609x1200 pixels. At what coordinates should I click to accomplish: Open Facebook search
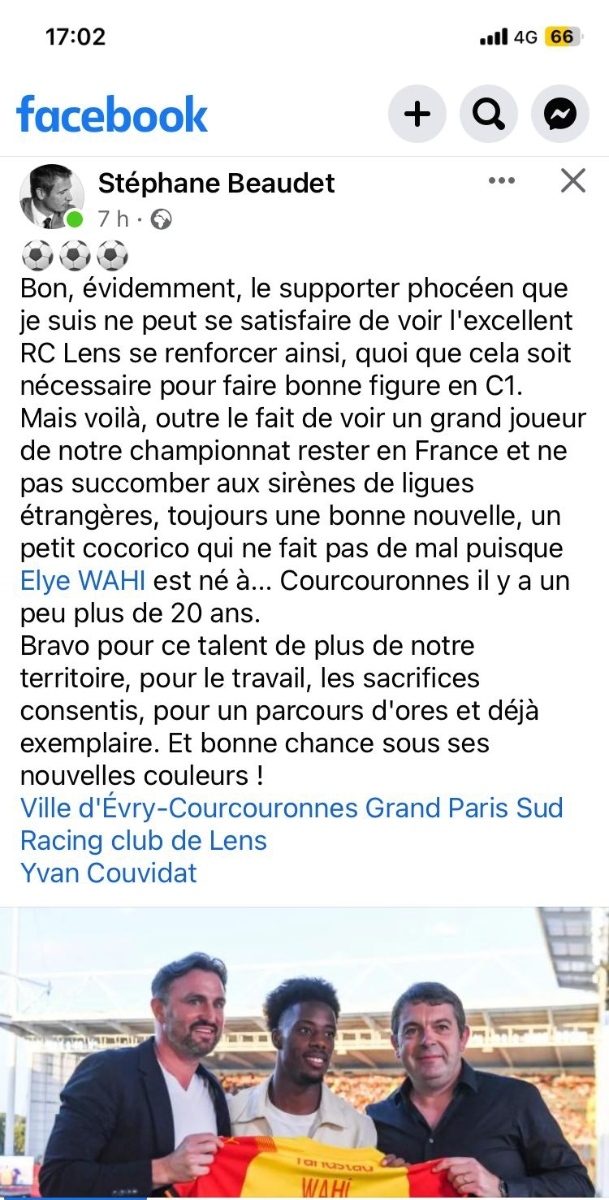pyautogui.click(x=488, y=115)
